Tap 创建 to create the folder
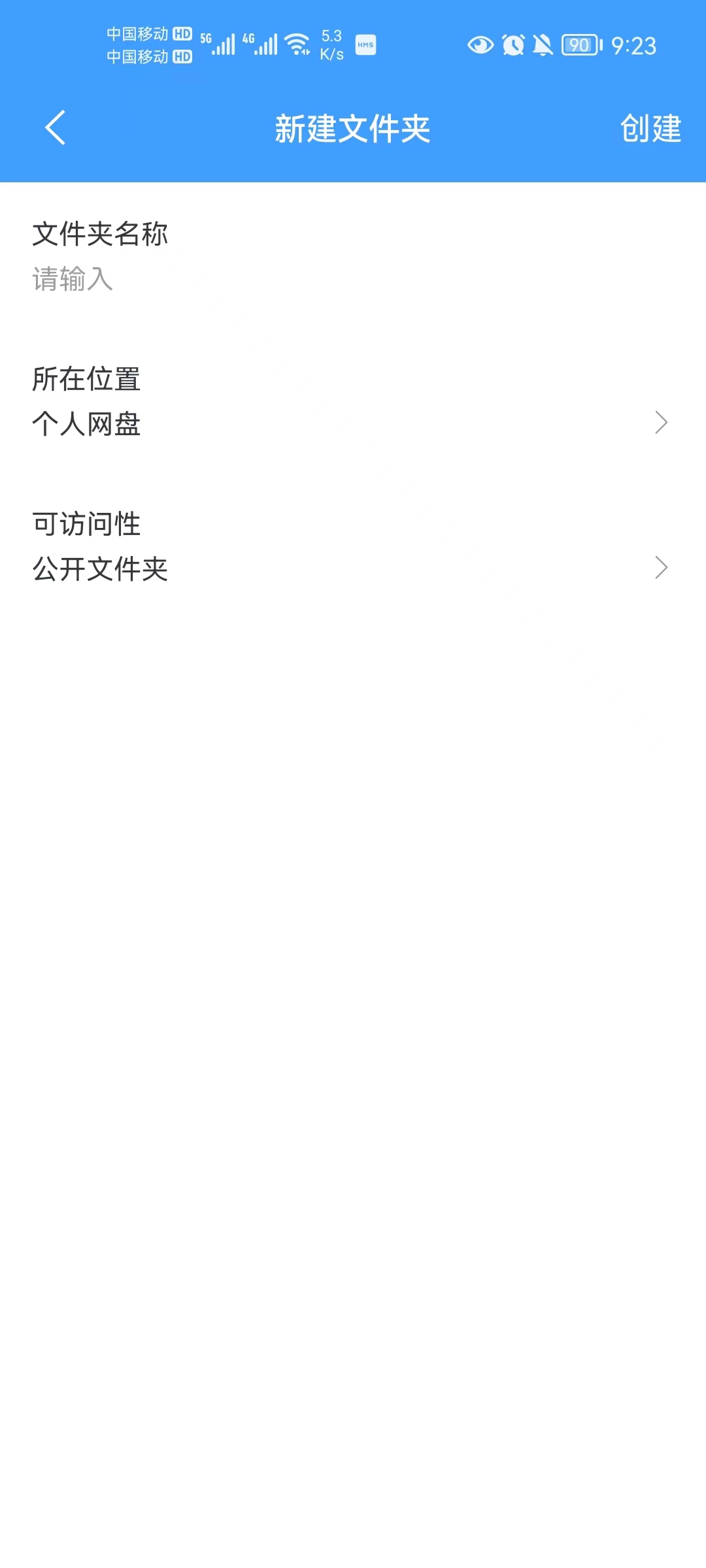 click(650, 128)
